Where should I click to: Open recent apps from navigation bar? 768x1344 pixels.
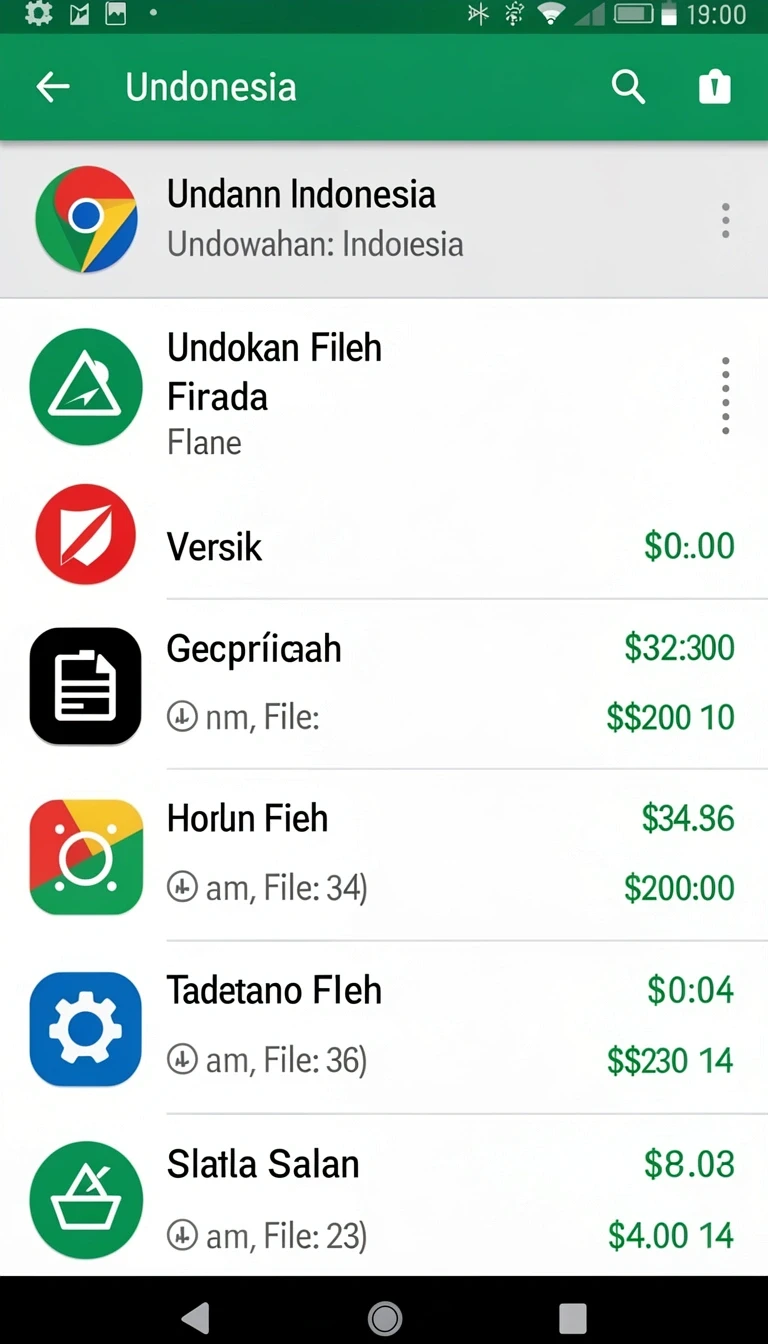click(x=572, y=1317)
